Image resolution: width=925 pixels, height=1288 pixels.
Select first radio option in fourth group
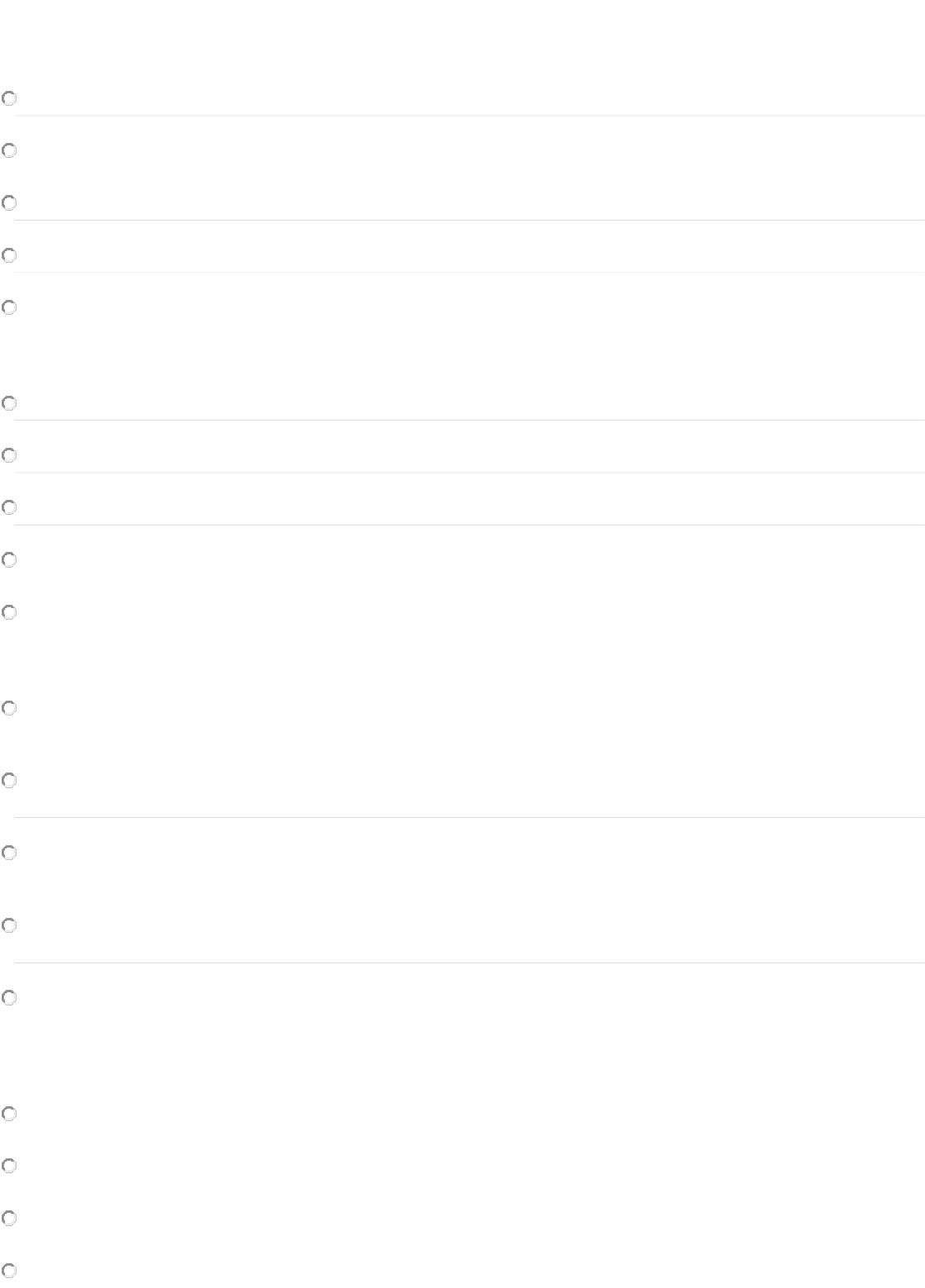coord(9,1114)
